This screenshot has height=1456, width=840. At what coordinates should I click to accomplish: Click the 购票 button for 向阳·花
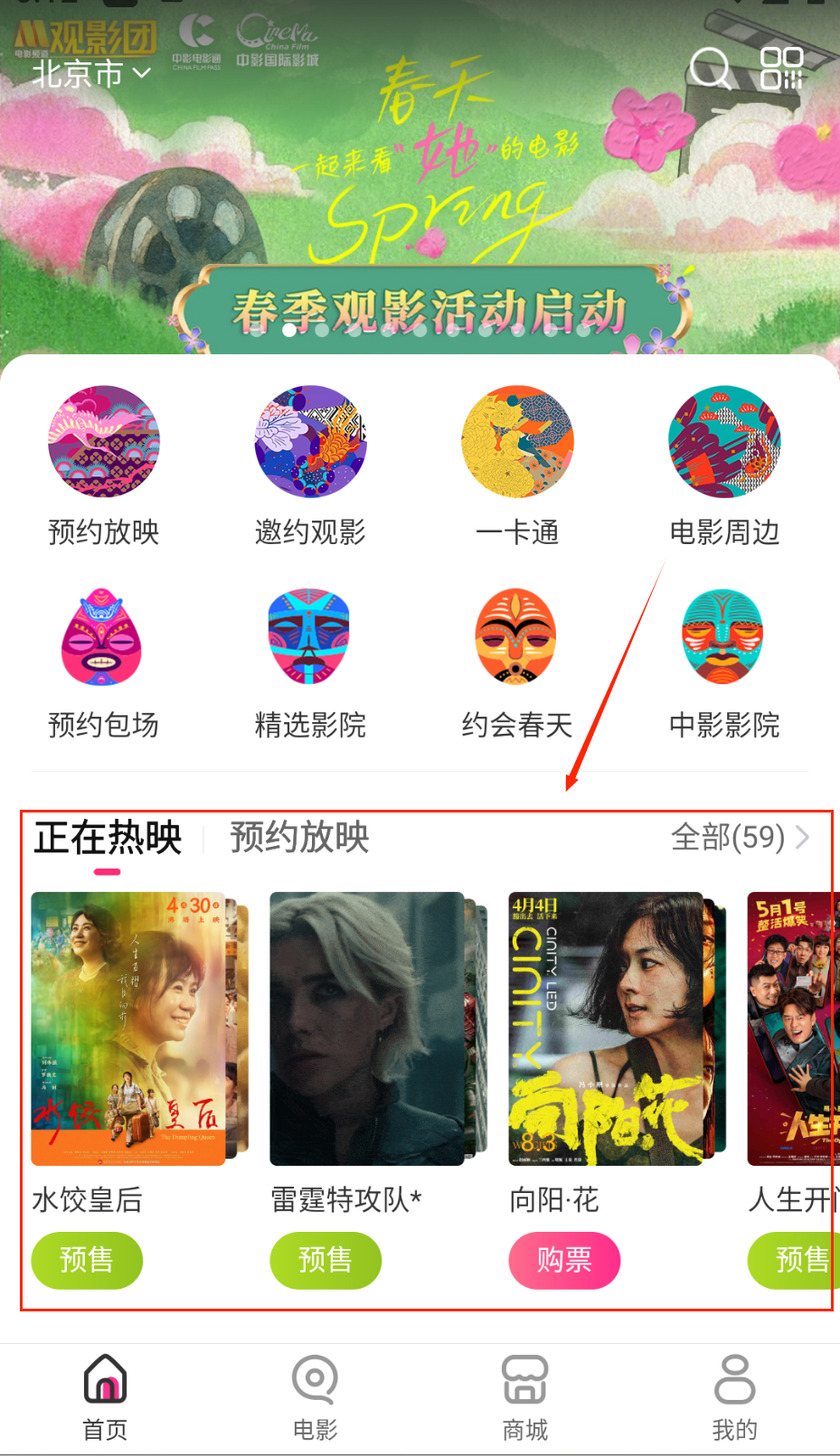coord(563,1260)
